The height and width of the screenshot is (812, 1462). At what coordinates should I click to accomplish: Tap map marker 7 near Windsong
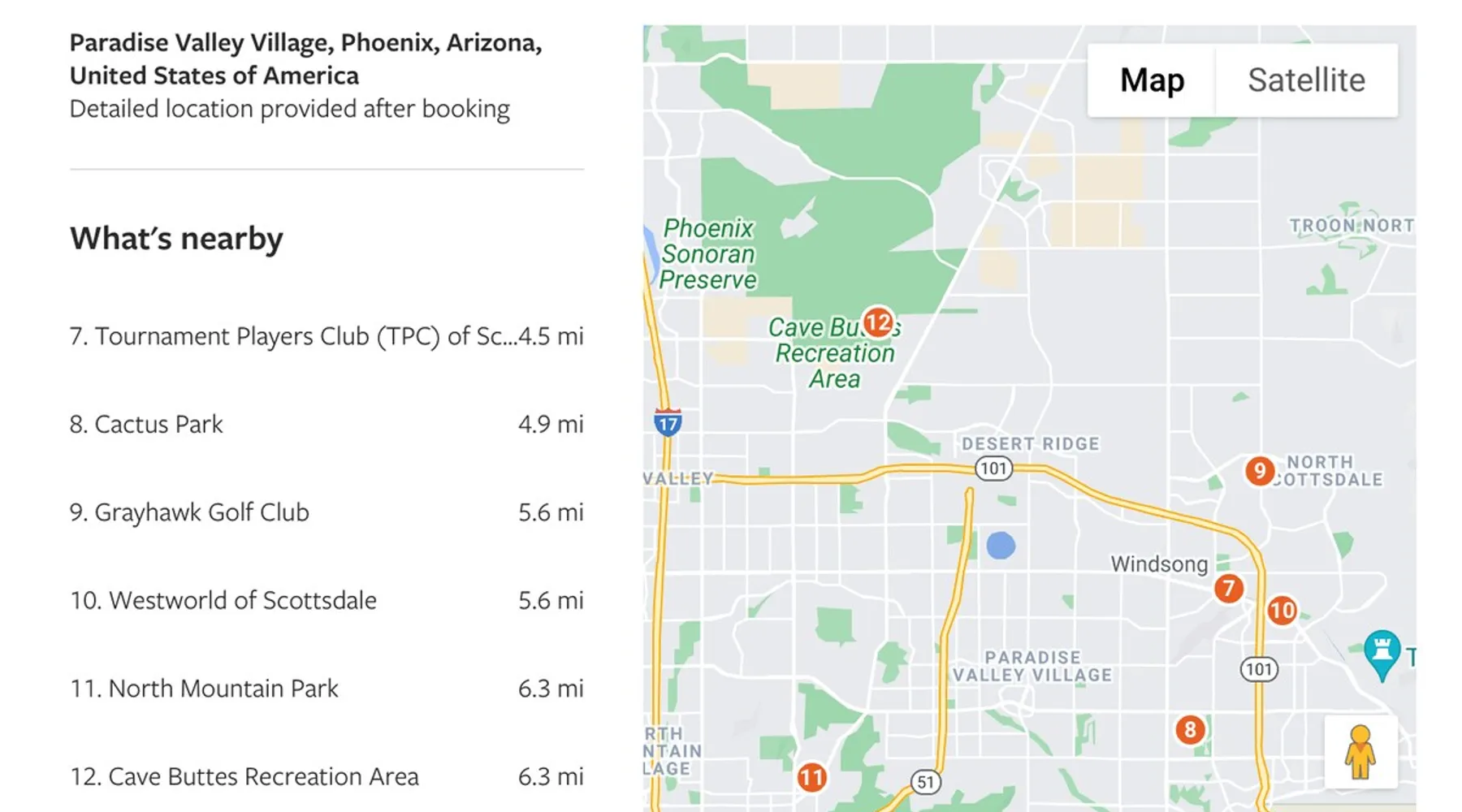(1228, 588)
